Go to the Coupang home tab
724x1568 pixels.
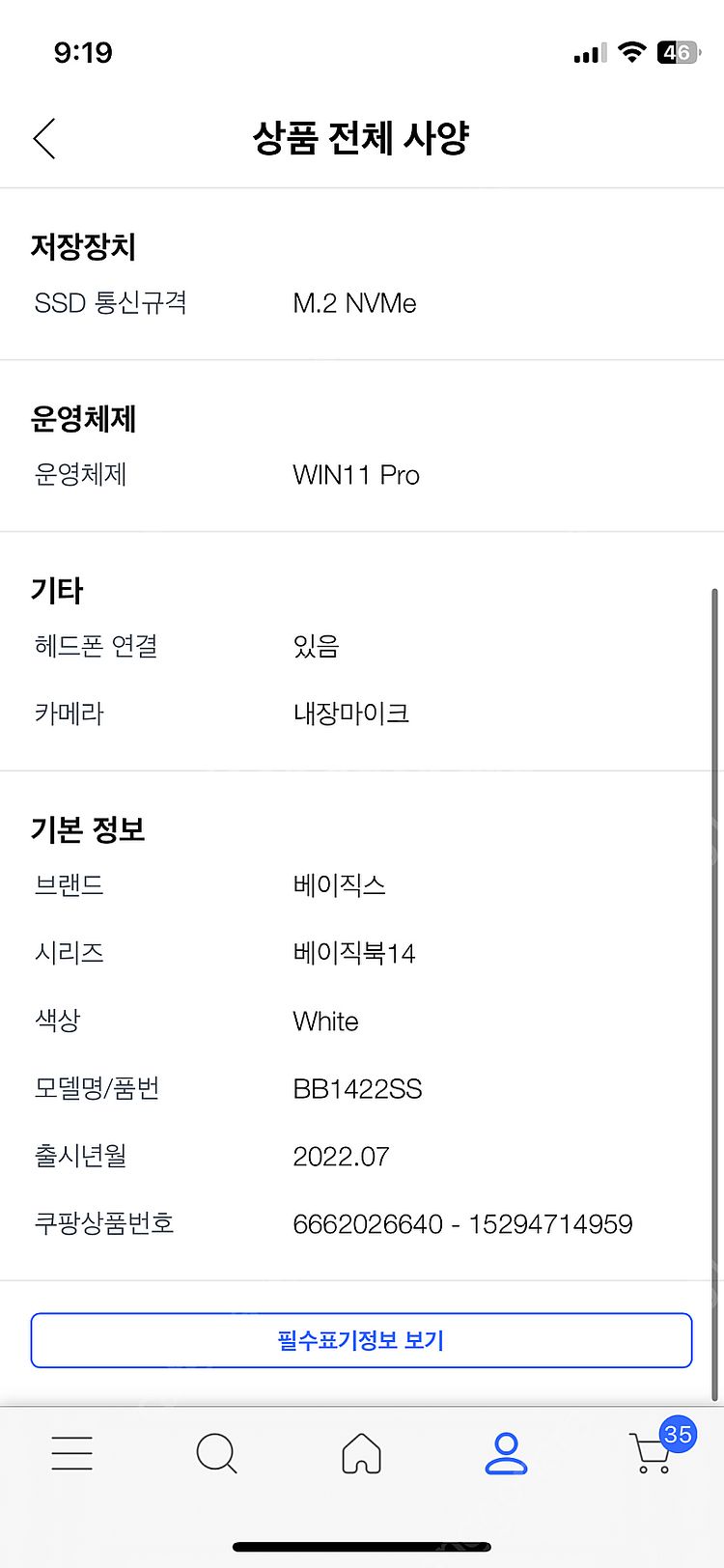[361, 1452]
